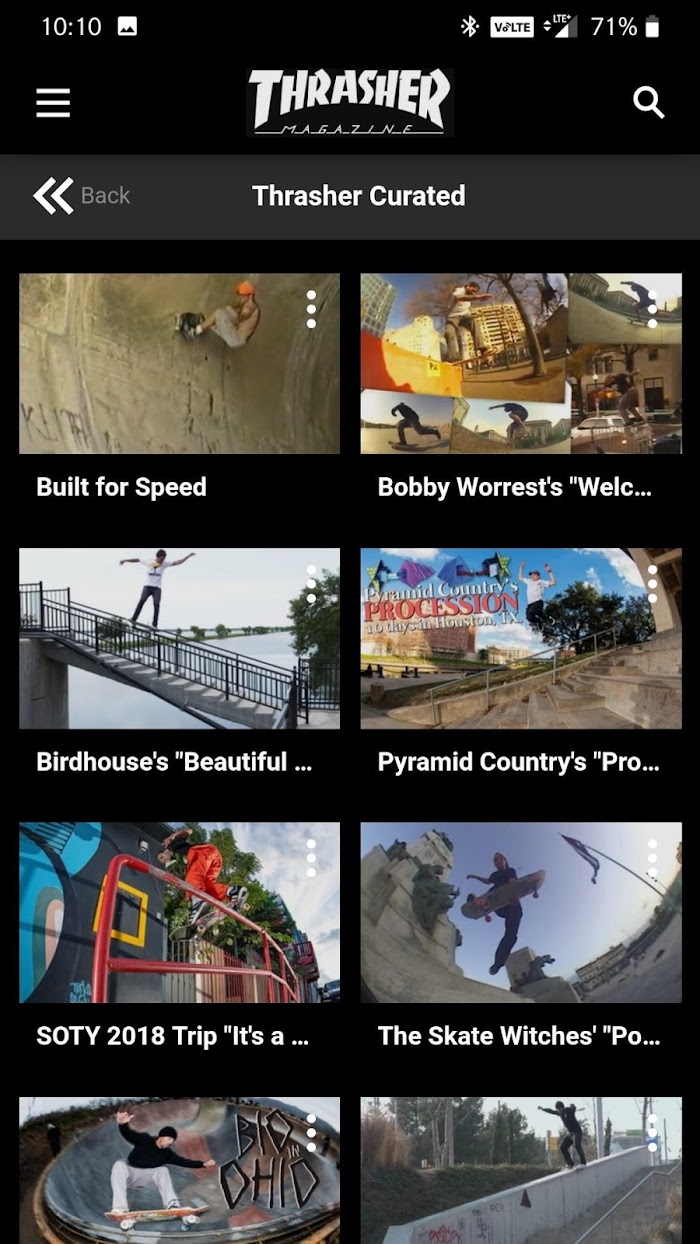Open the hamburger navigation menu
This screenshot has height=1244, width=700.
pos(53,102)
